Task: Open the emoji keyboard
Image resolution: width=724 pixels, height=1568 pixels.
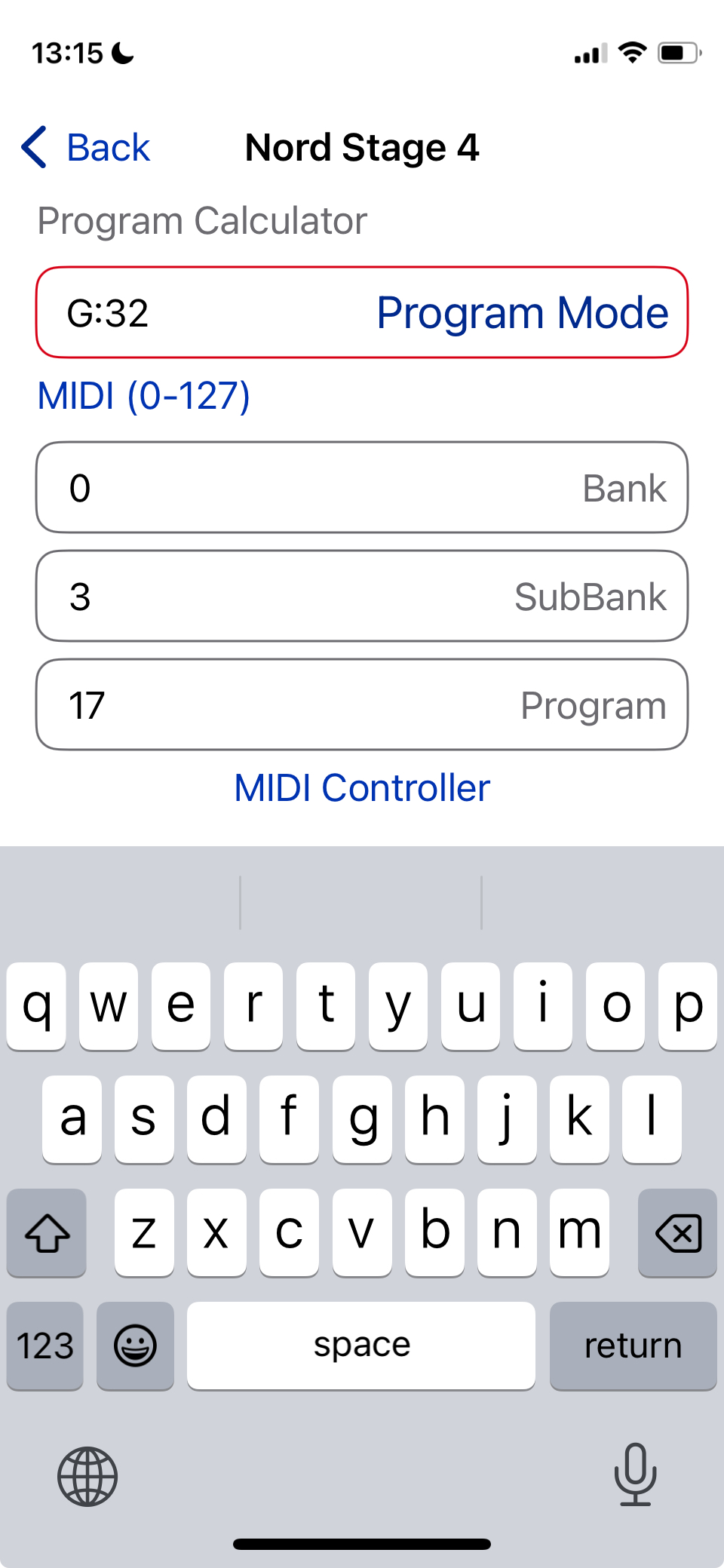Action: pyautogui.click(x=136, y=1346)
